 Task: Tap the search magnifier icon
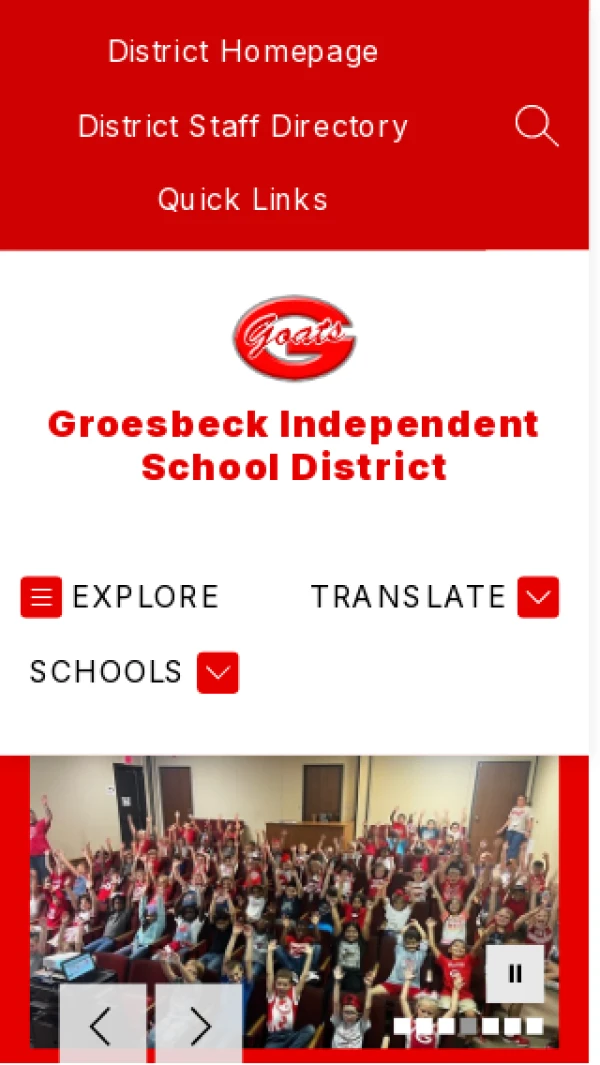(536, 127)
